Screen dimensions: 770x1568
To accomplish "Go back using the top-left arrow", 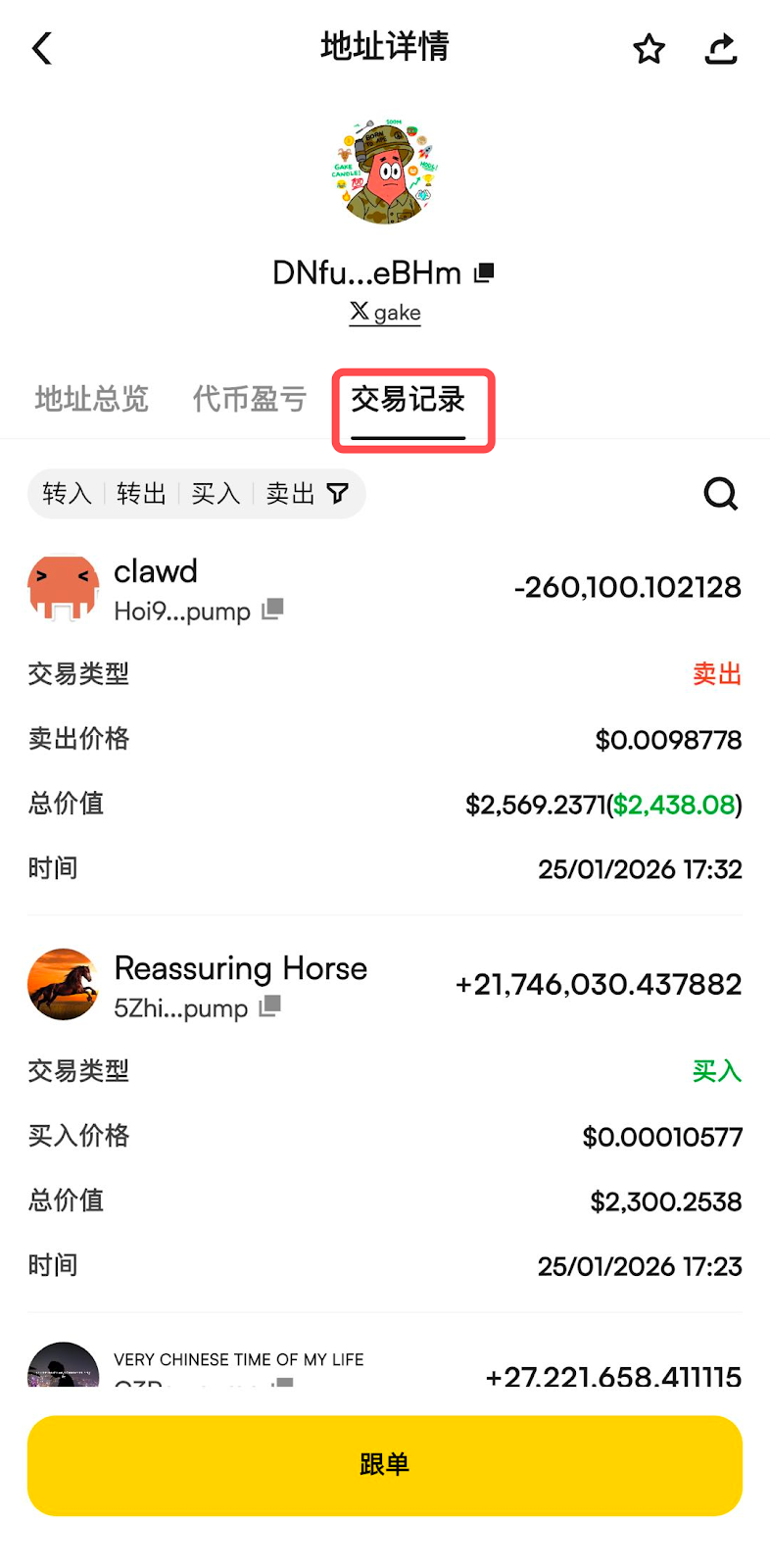I will tap(42, 48).
